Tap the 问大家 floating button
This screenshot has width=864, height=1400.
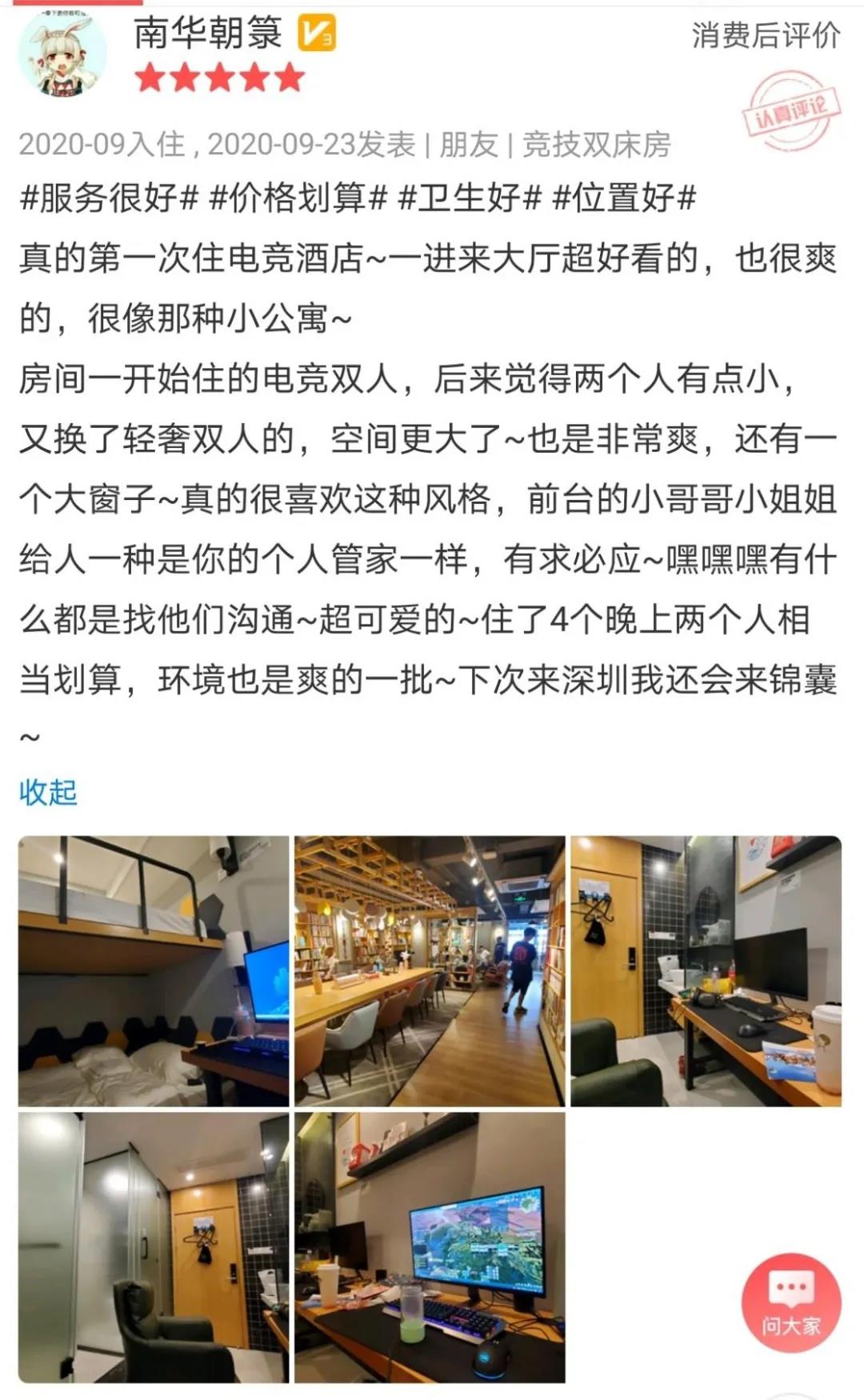[x=790, y=1302]
